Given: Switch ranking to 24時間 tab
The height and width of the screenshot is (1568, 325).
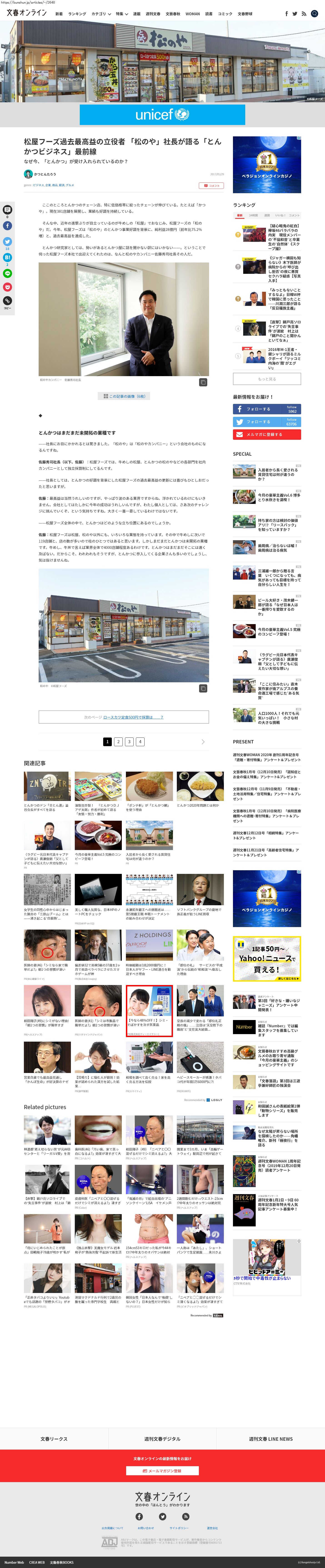Looking at the screenshot, I should pos(253,215).
